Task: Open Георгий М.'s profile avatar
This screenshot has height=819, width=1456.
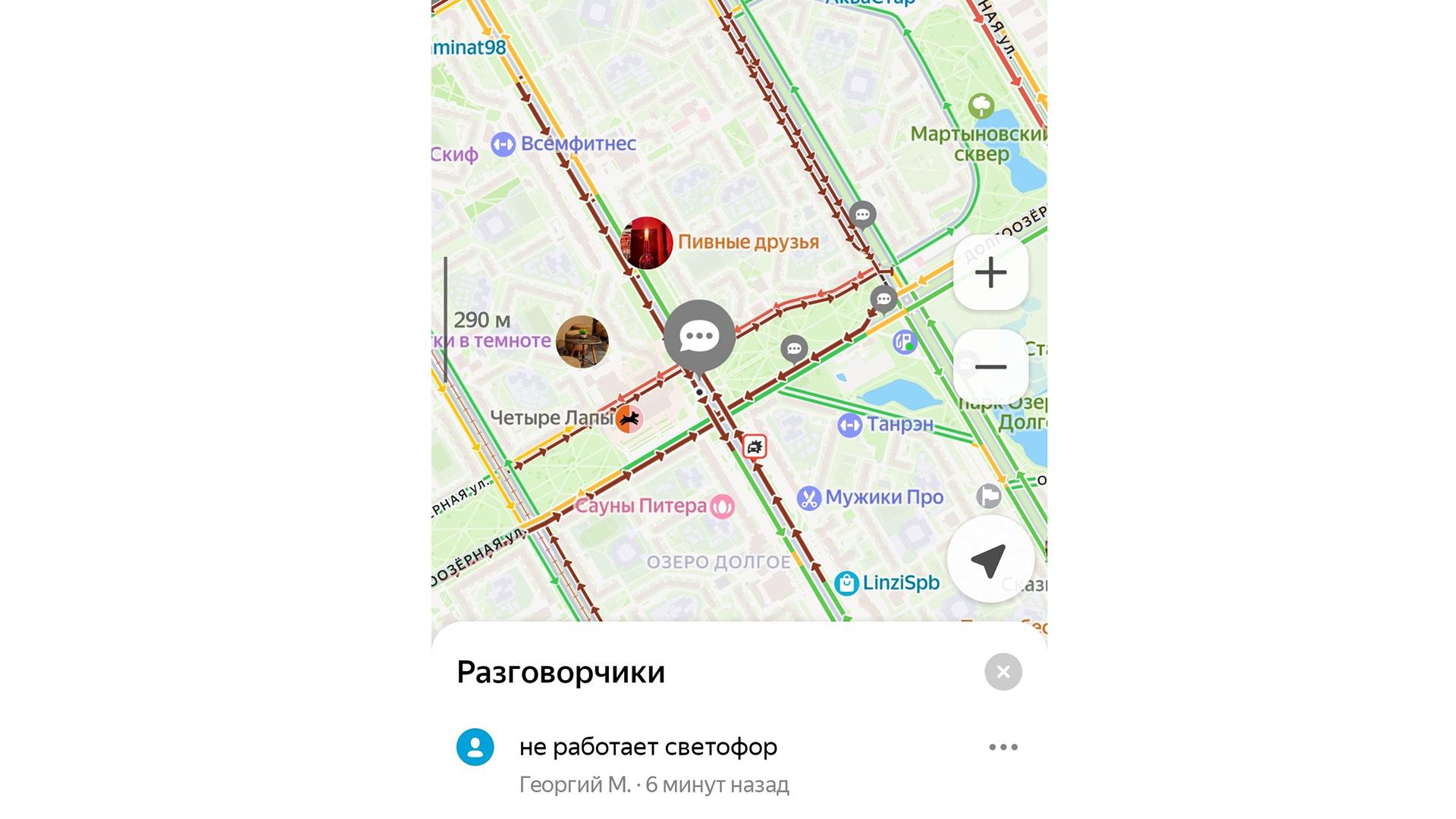Action: 475,747
